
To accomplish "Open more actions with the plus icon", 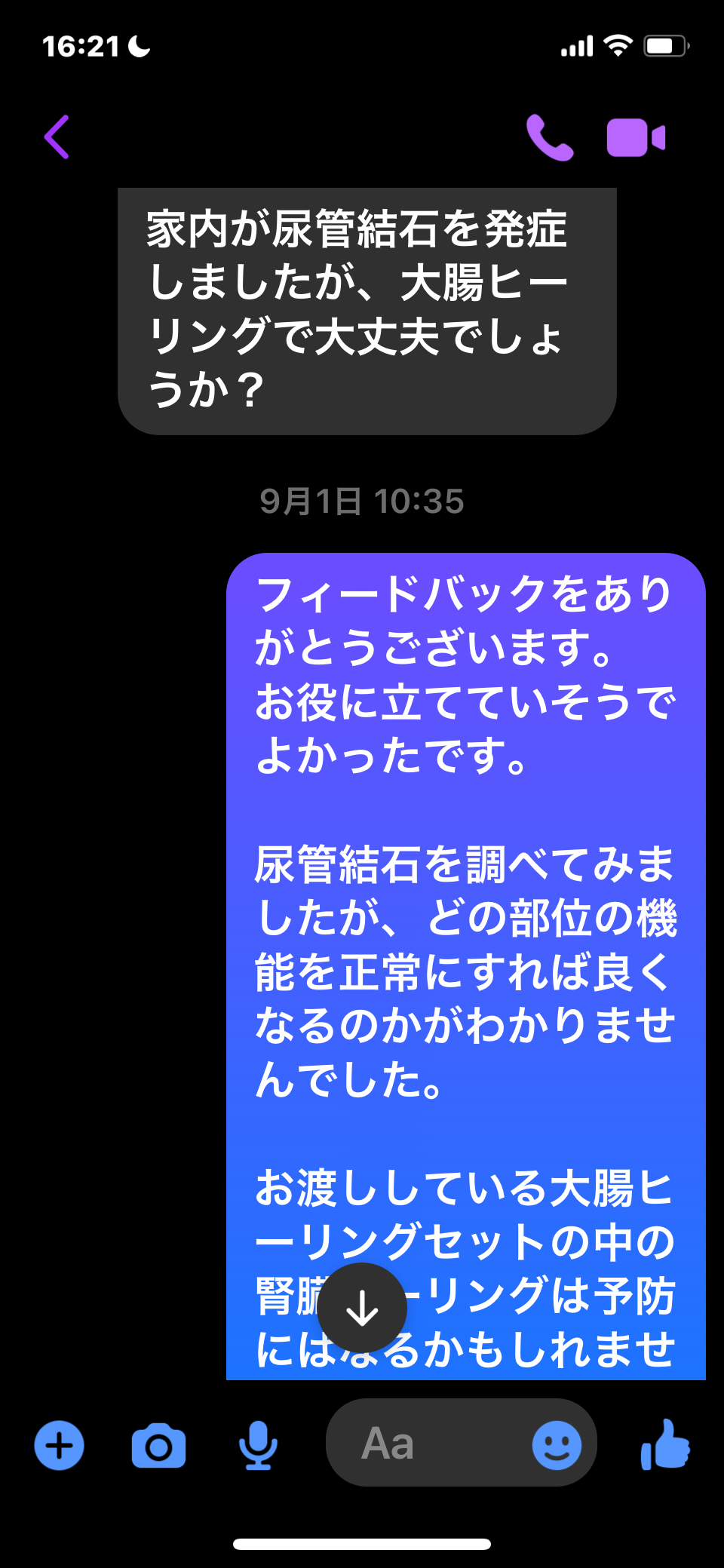I will [58, 1444].
